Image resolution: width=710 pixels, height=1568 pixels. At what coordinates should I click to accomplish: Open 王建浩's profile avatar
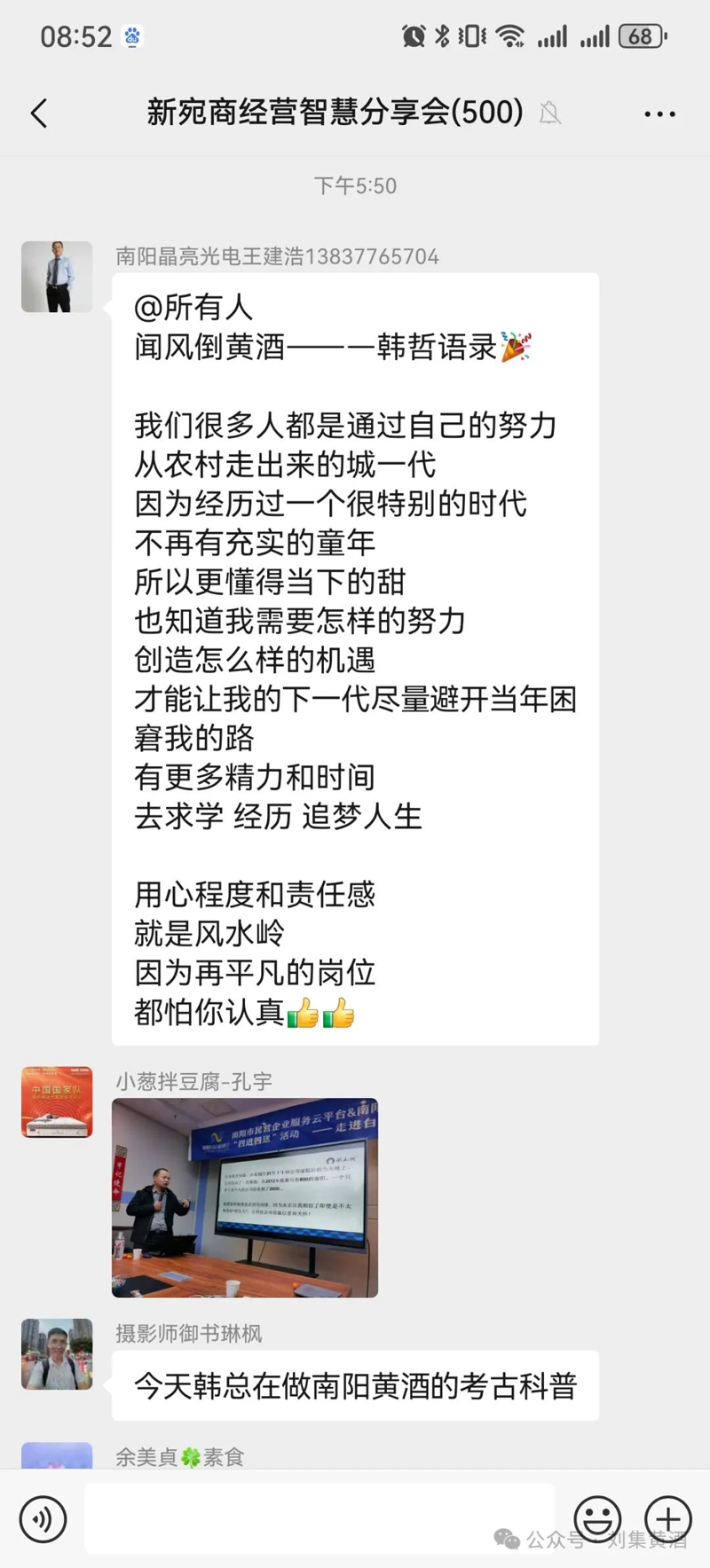point(57,277)
